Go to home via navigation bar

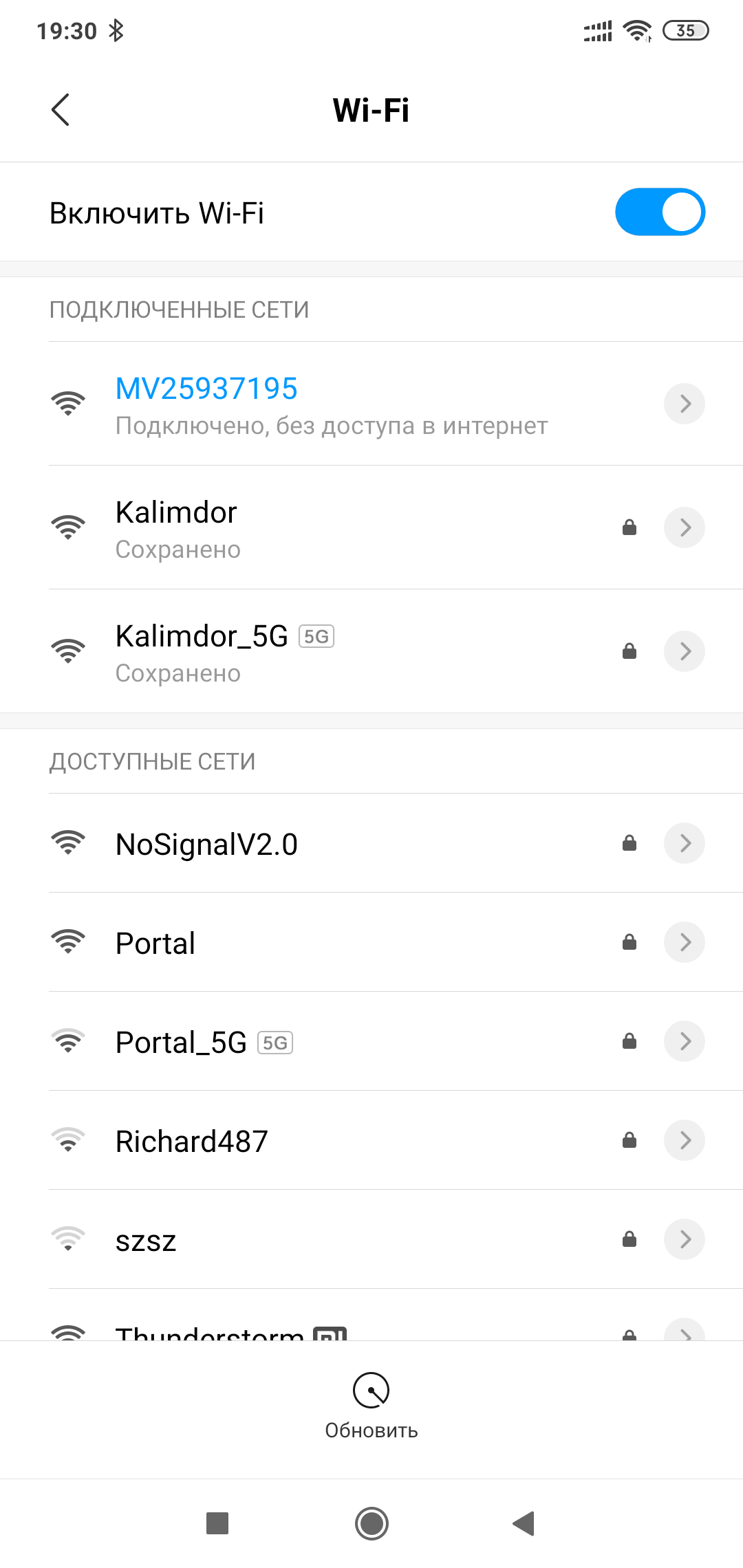[x=371, y=1523]
